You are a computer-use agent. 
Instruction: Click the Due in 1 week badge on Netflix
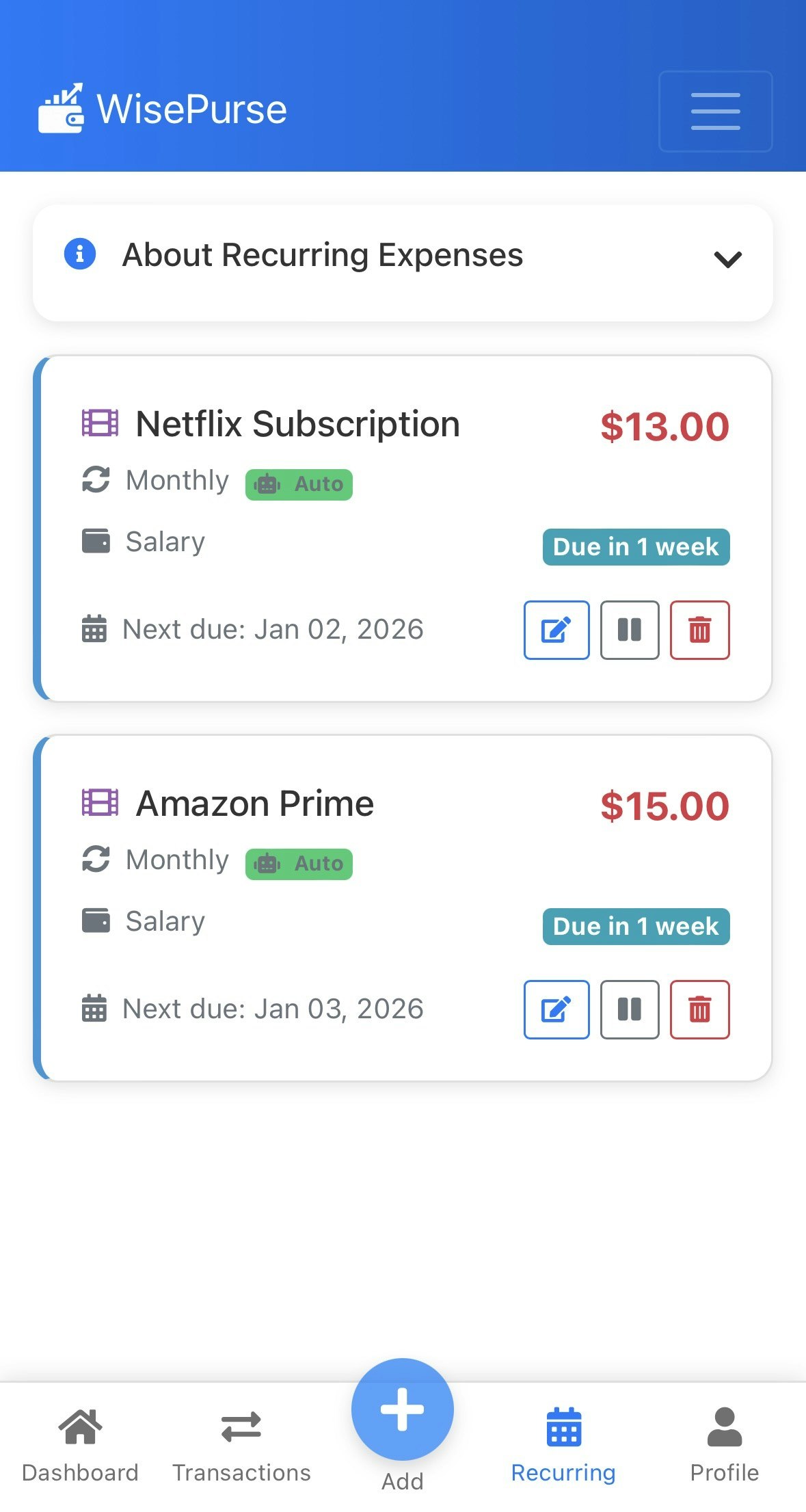click(634, 547)
